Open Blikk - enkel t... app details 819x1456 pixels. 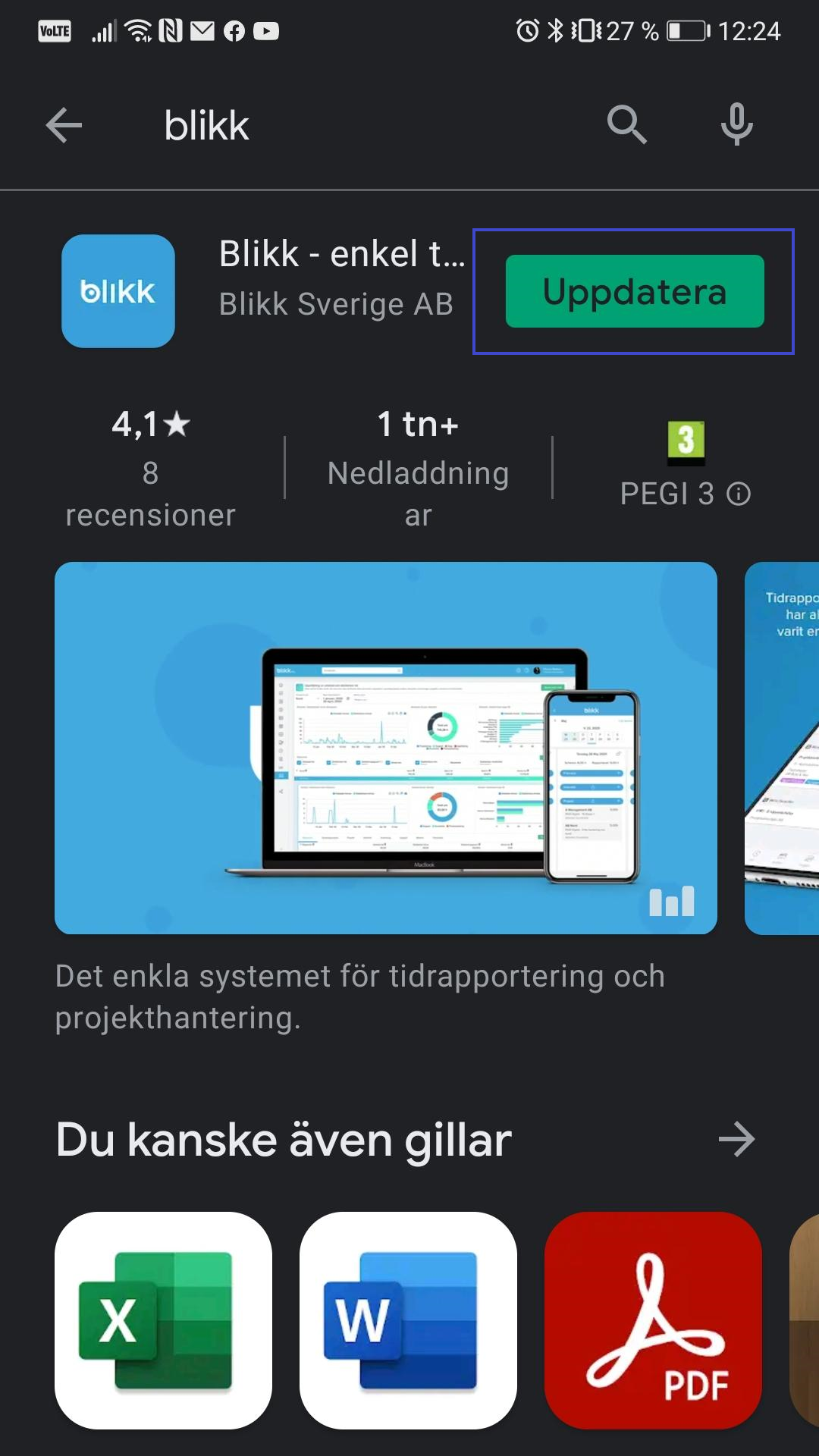point(341,254)
